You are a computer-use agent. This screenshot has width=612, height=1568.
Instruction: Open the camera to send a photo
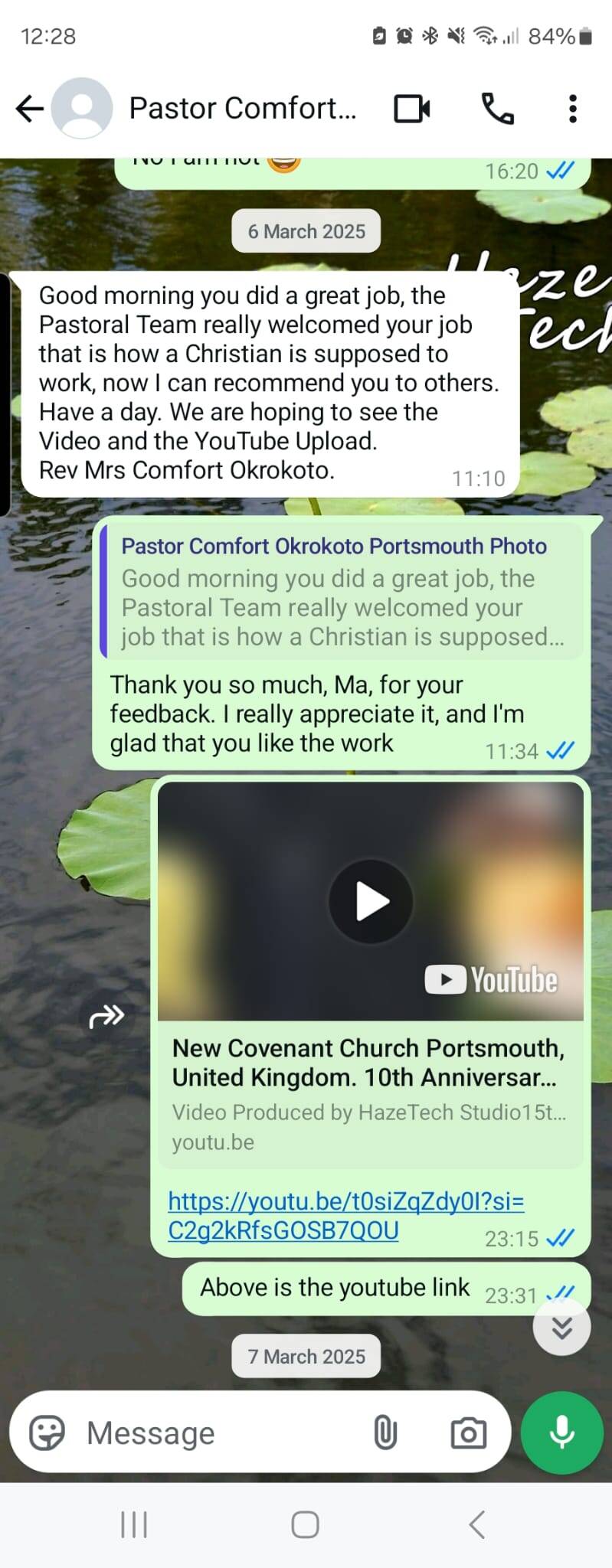point(468,1432)
